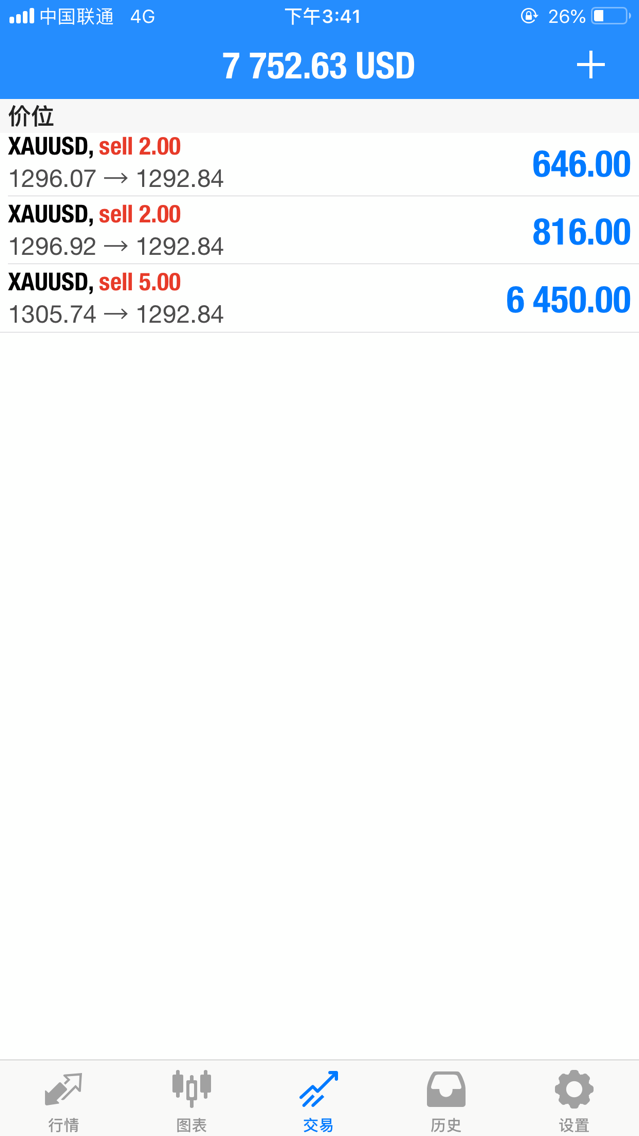Switch to the 图表 tab
The height and width of the screenshot is (1136, 639).
[192, 1100]
